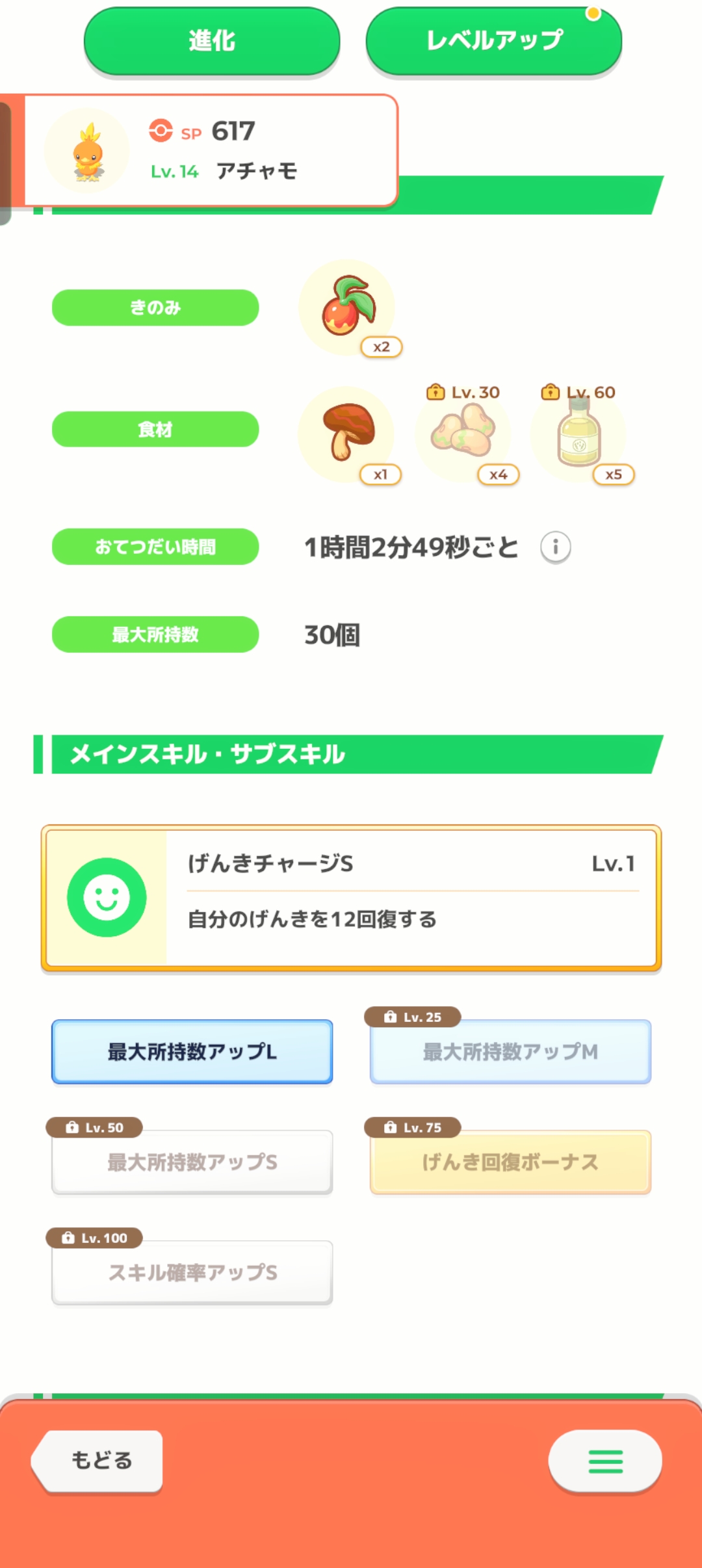Screen dimensions: 702x1568
Task: Select the 最大所持数アップL sub skill
Action: 192,1051
